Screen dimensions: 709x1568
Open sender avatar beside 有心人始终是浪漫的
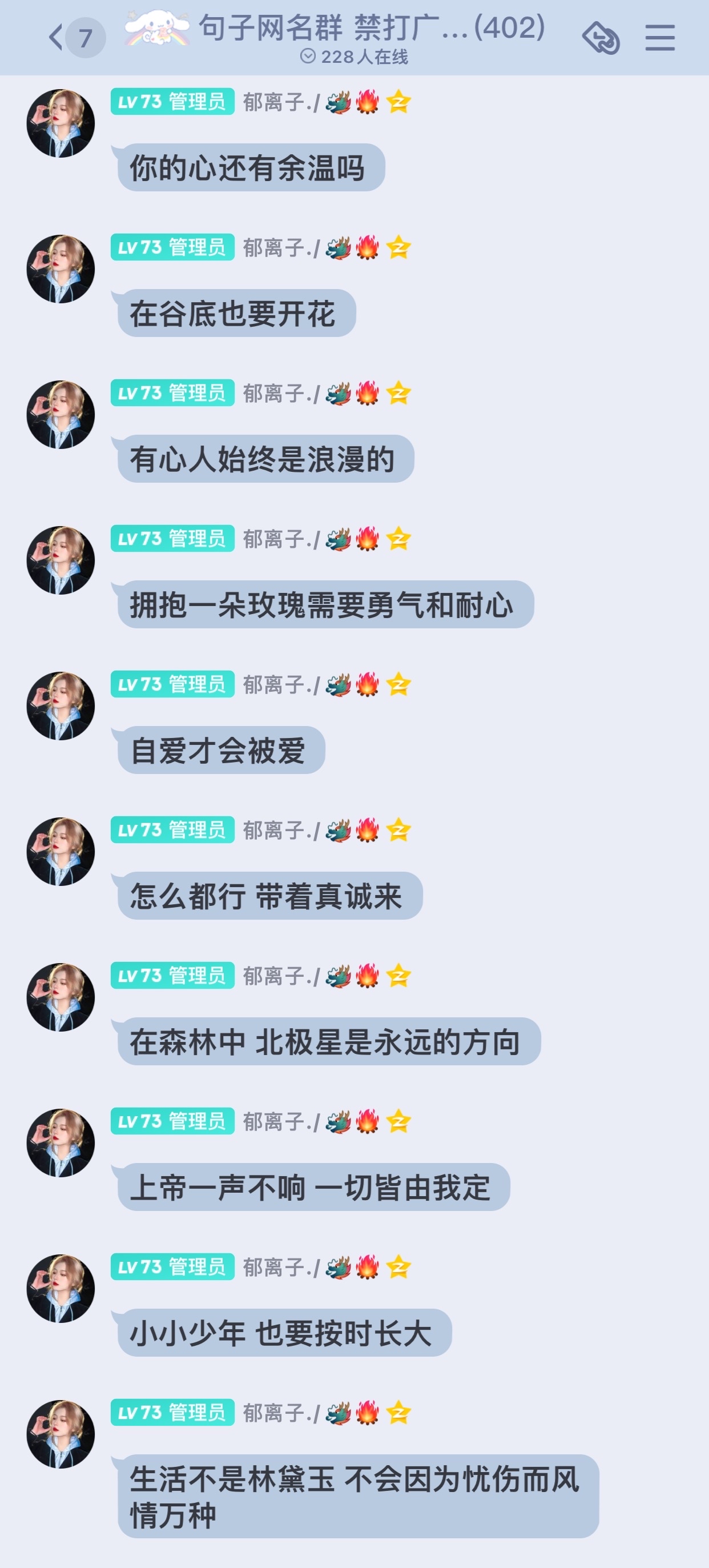click(x=60, y=415)
